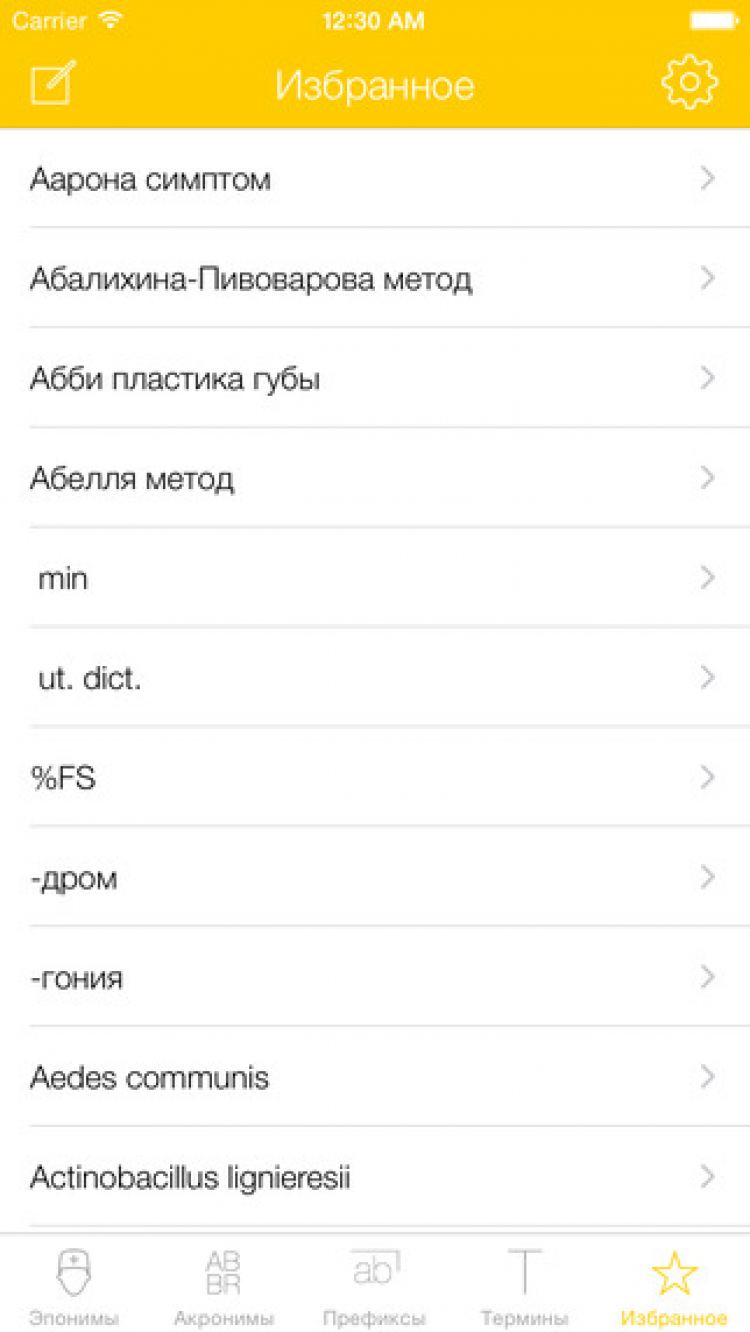
Task: View Абби пластика губы entry
Action: (375, 379)
